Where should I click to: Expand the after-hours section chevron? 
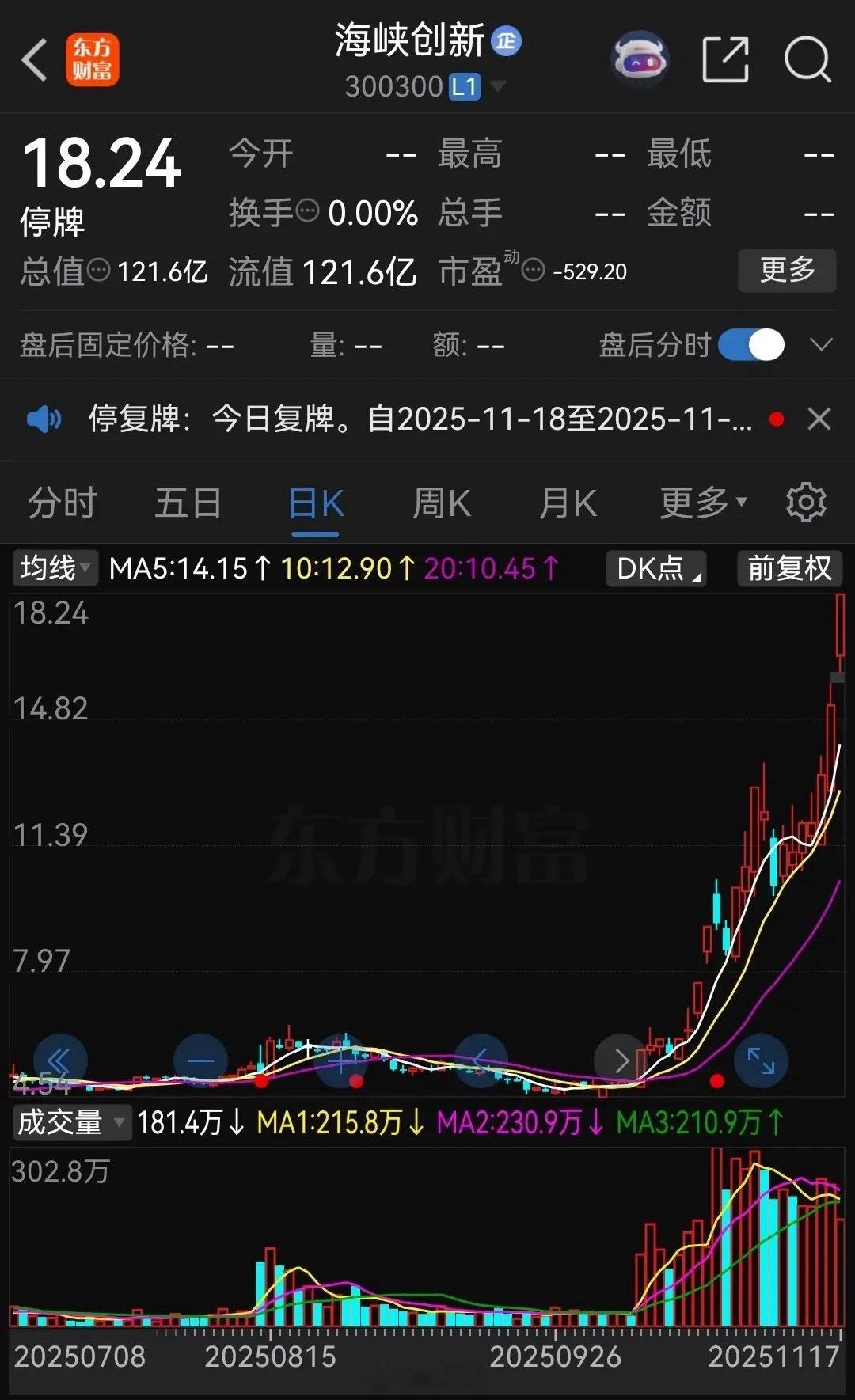pyautogui.click(x=821, y=345)
